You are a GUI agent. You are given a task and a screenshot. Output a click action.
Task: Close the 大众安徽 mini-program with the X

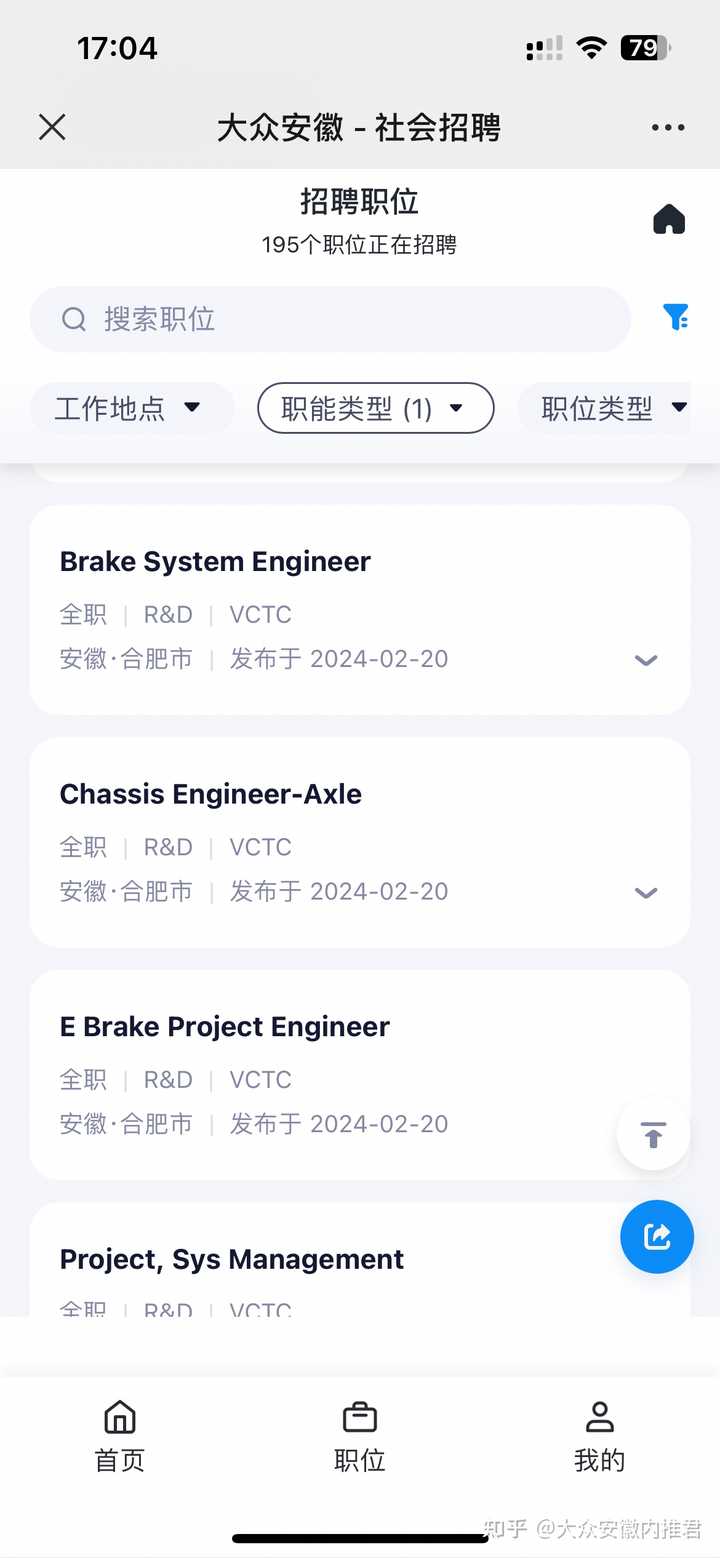(x=51, y=127)
